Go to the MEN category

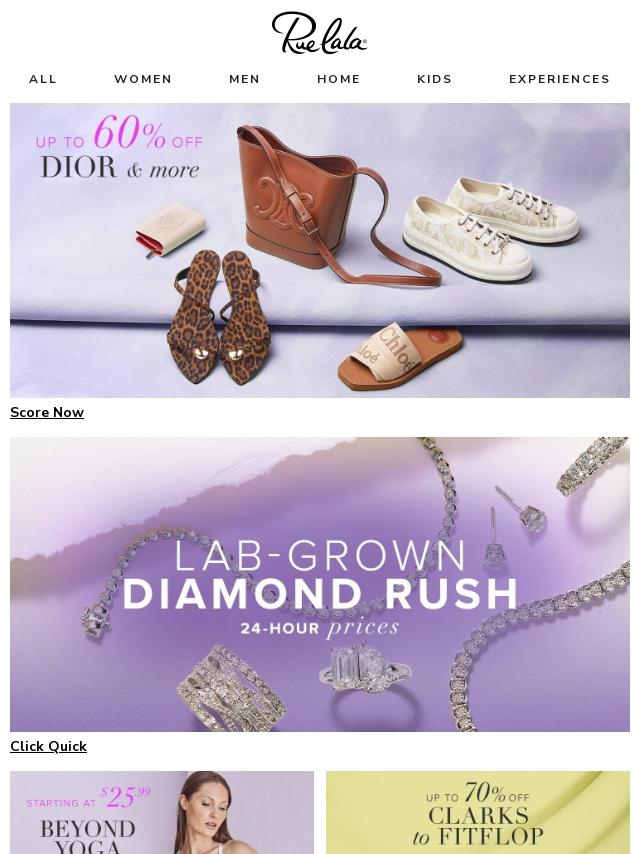(244, 79)
